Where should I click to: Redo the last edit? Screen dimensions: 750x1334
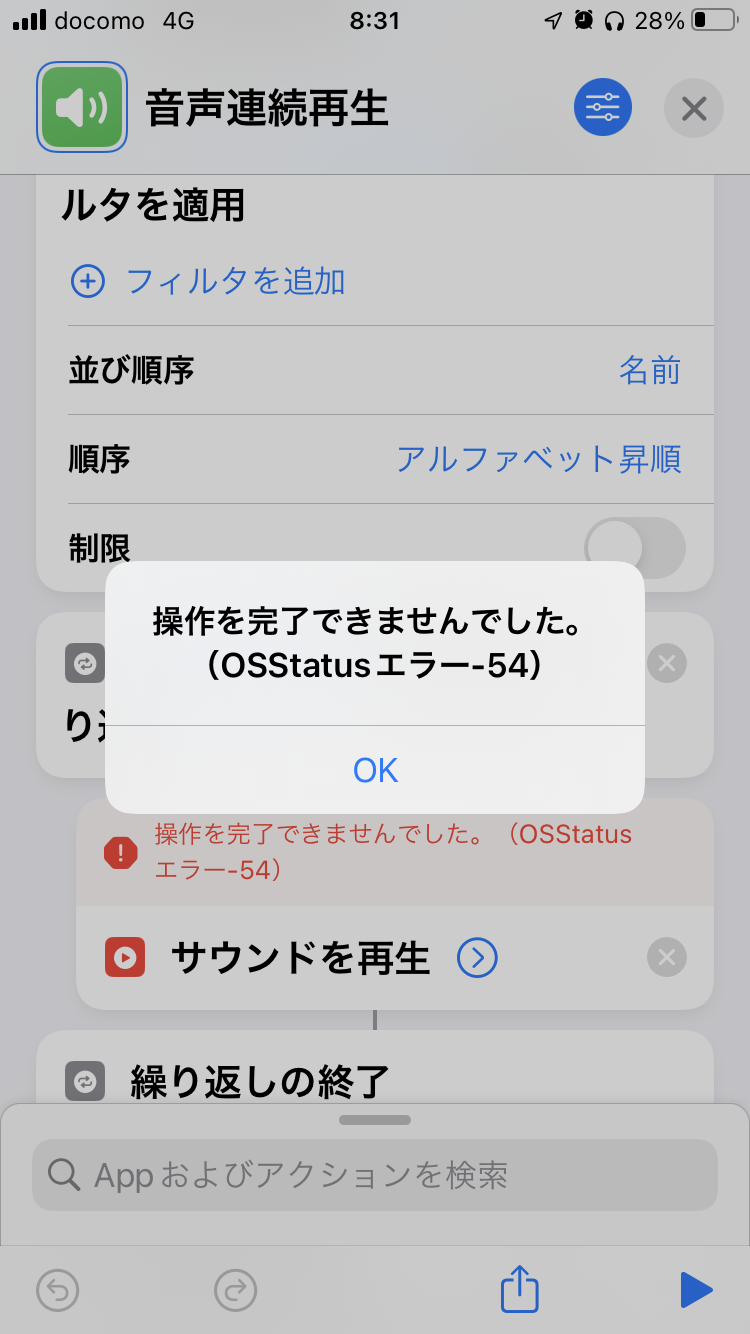pyautogui.click(x=236, y=1290)
